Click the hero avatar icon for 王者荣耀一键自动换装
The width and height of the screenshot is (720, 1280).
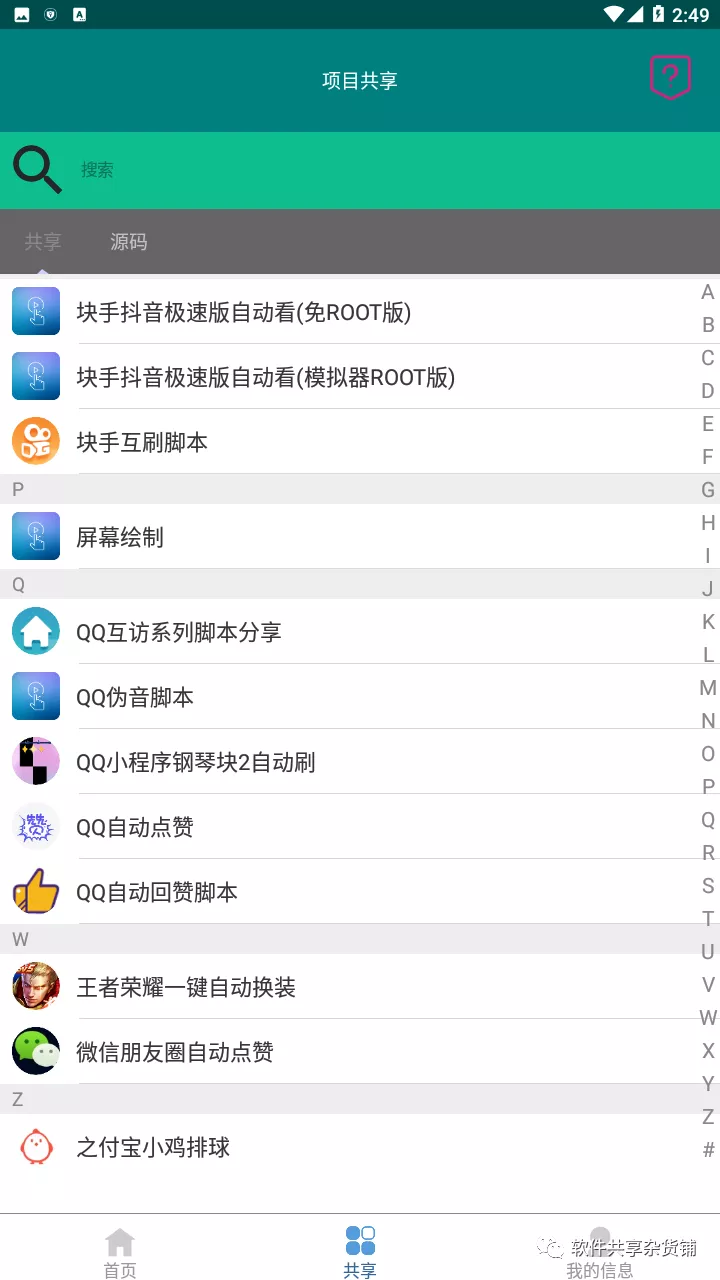[x=36, y=987]
